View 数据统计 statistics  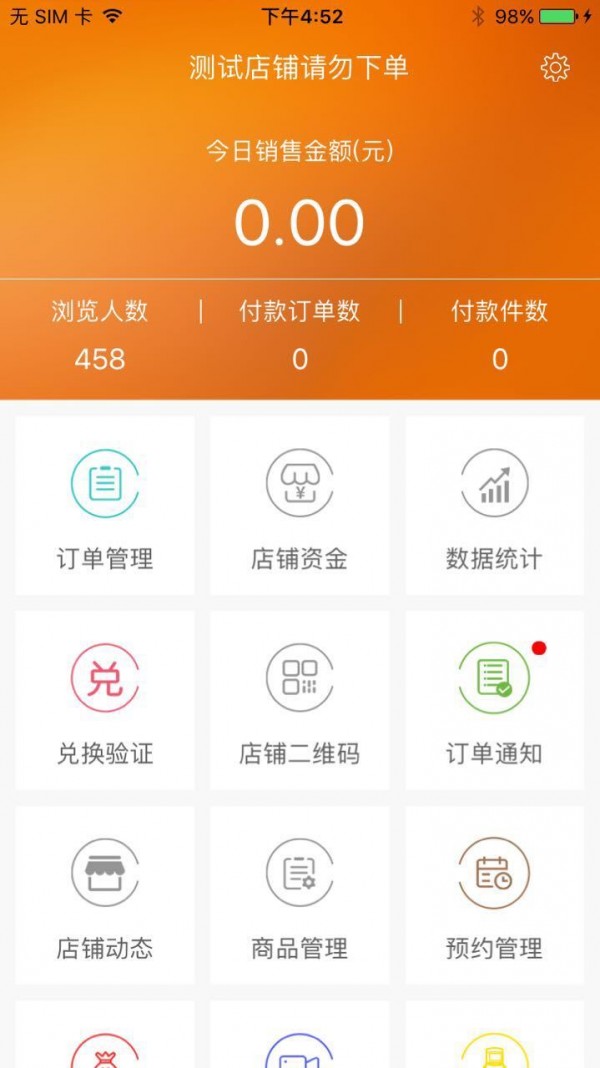coord(494,505)
